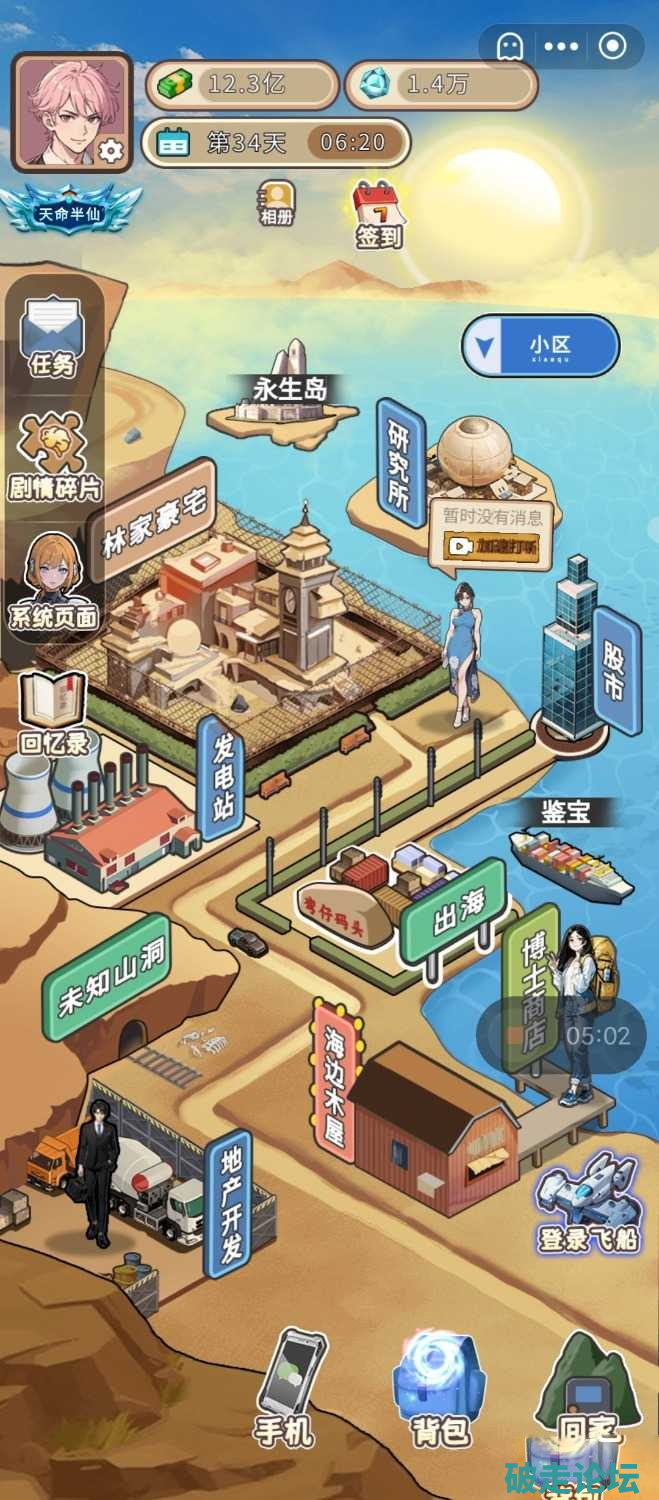Image resolution: width=659 pixels, height=1500 pixels.
Task: Open 地产开发 real estate development
Action: click(228, 1203)
